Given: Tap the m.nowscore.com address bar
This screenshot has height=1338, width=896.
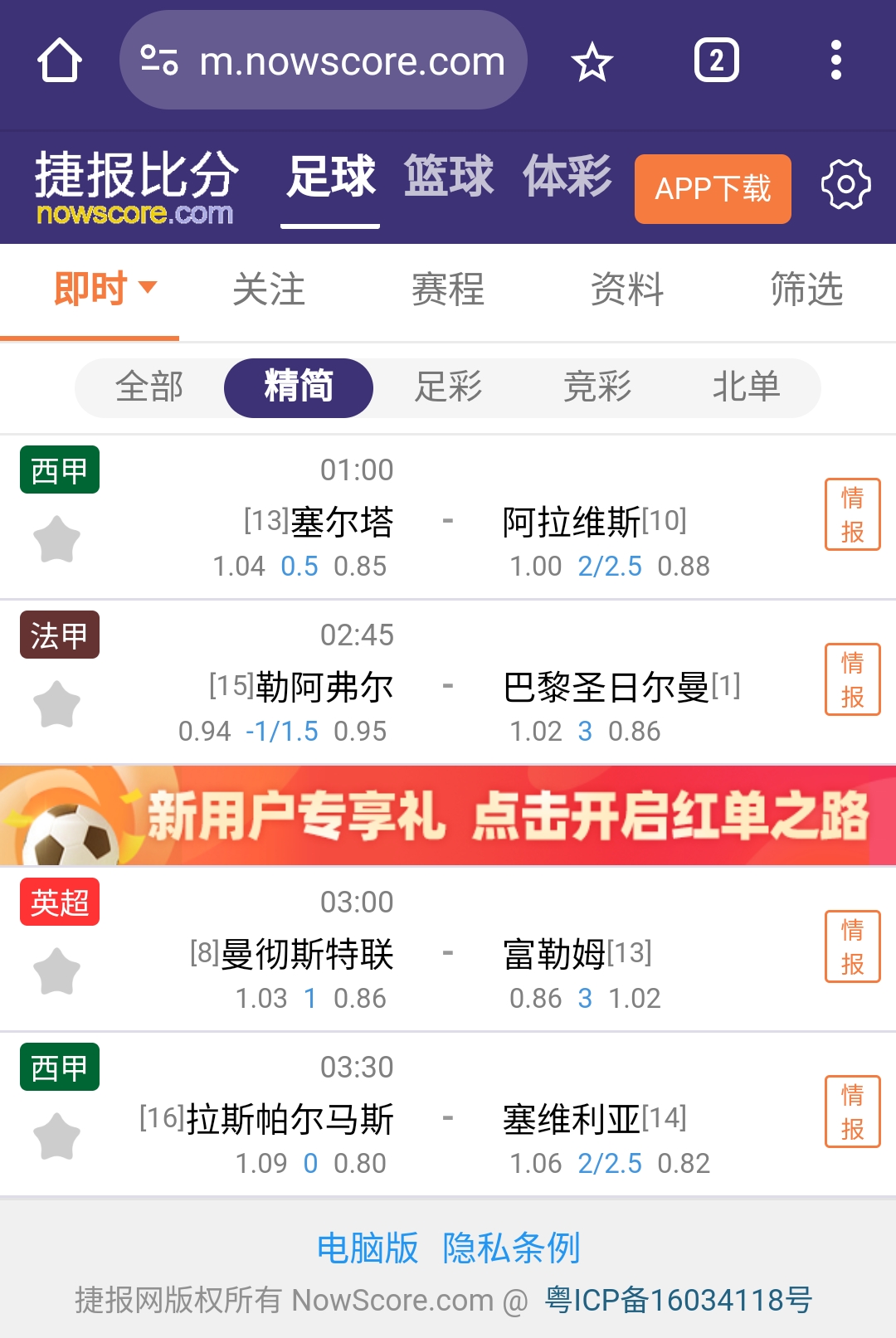Looking at the screenshot, I should [324, 61].
